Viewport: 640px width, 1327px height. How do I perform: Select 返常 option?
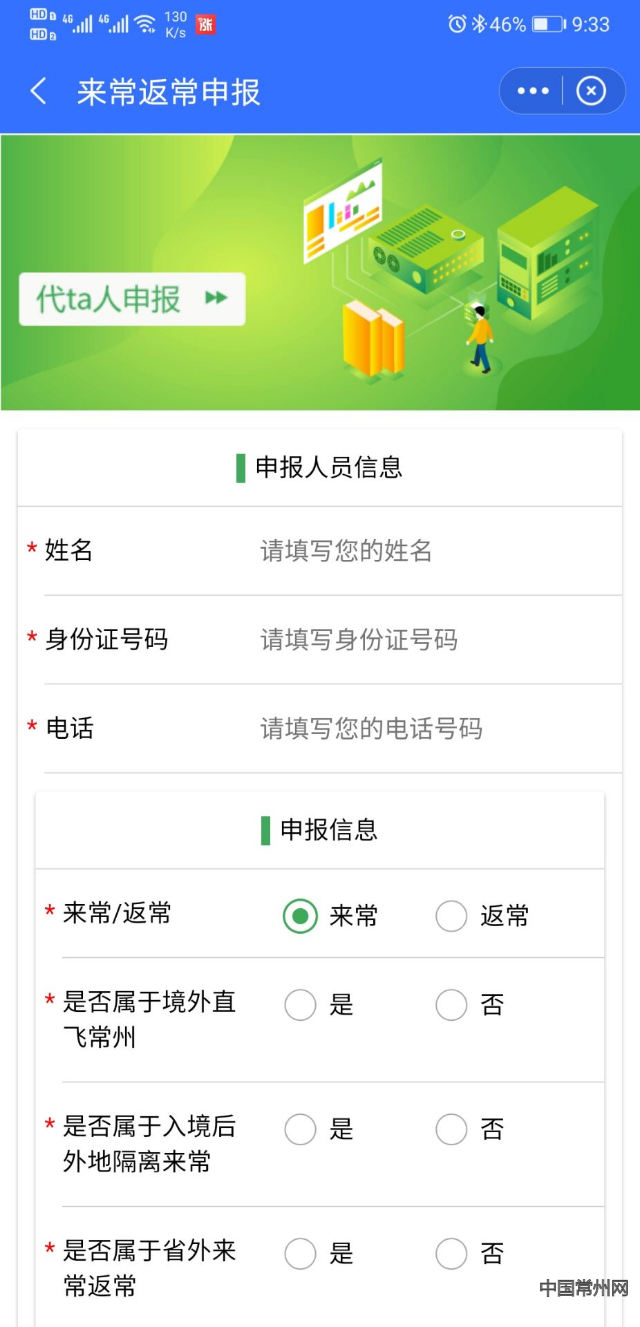point(452,916)
